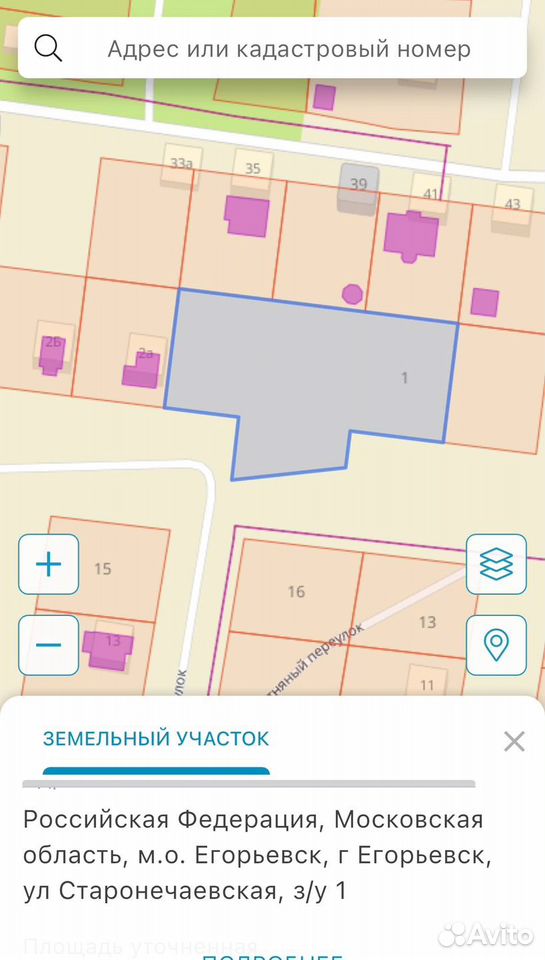The image size is (545, 960).
Task: Select the Земельный участок tab
Action: 156,738
